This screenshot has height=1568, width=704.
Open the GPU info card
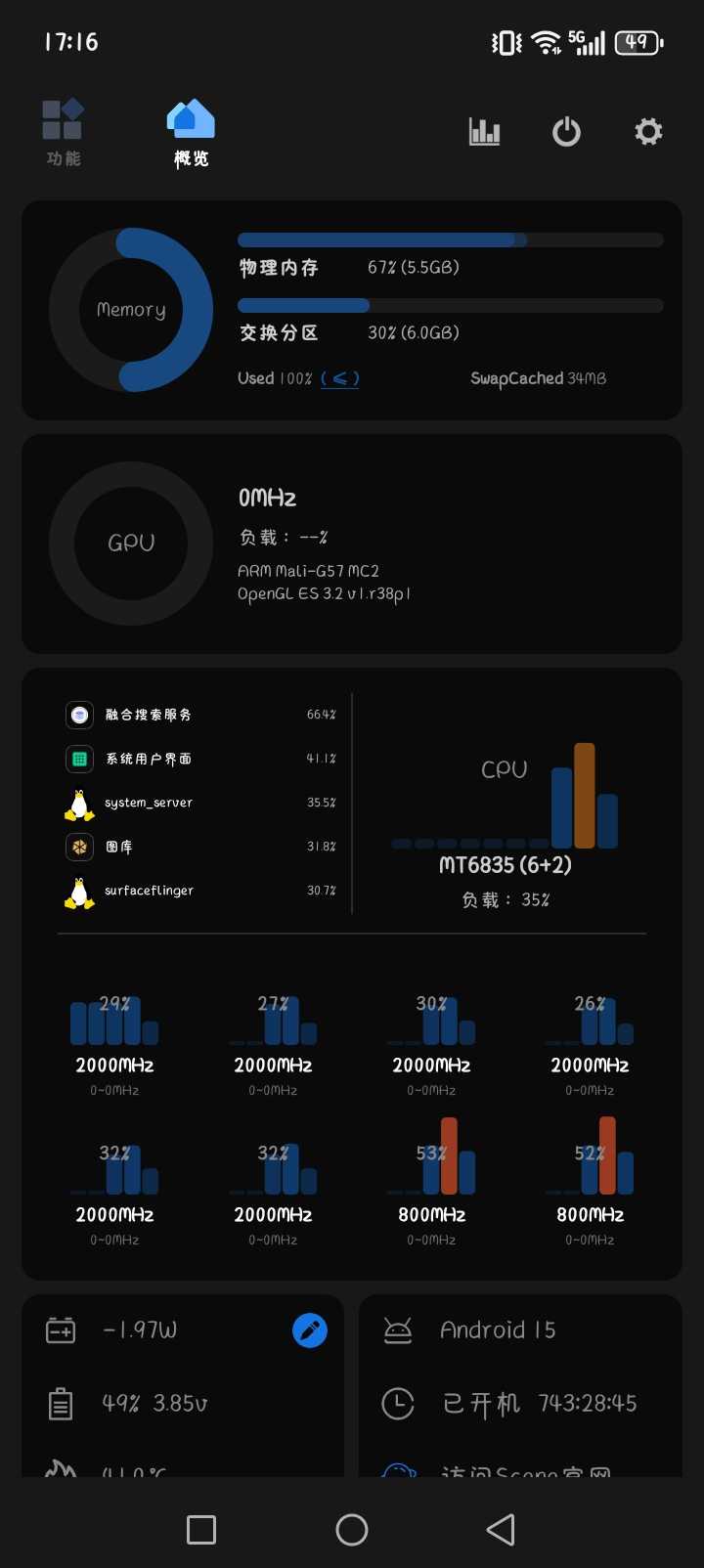tap(352, 544)
